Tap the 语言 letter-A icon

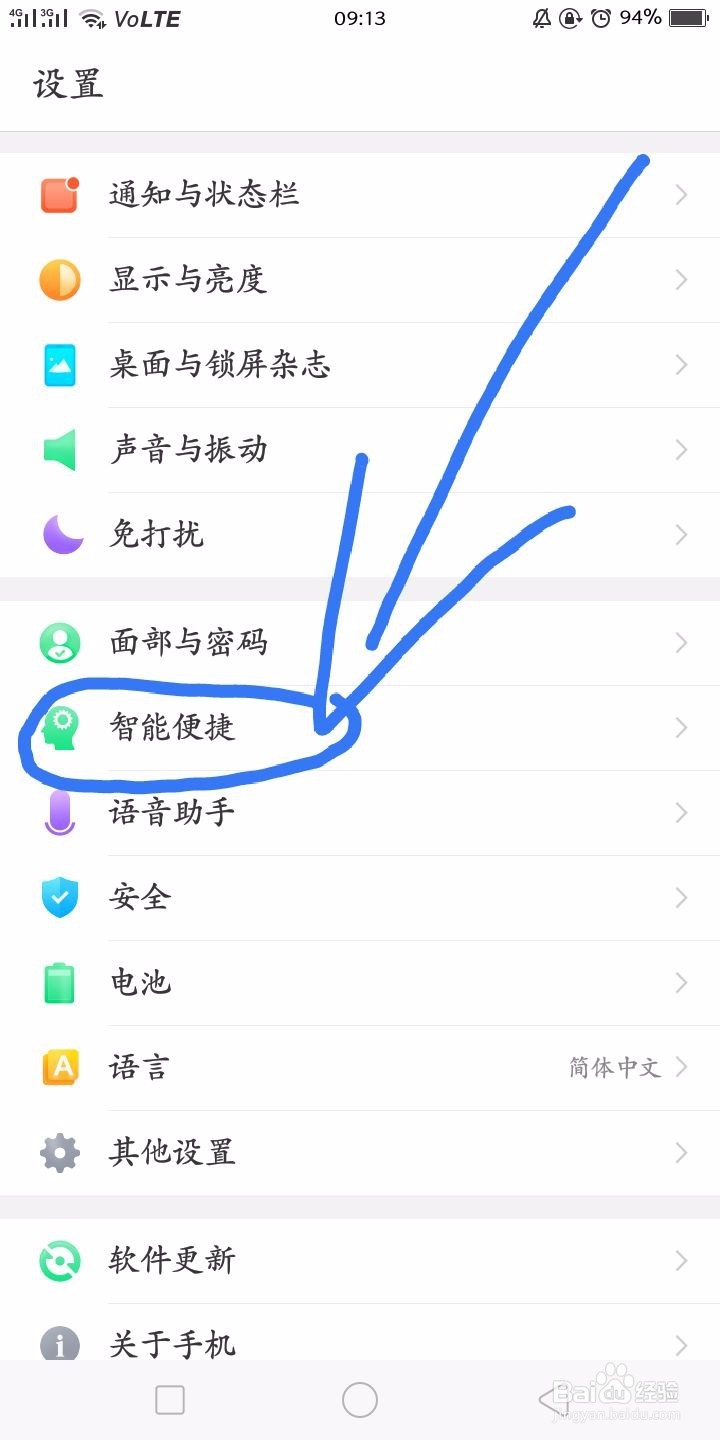[59, 1067]
